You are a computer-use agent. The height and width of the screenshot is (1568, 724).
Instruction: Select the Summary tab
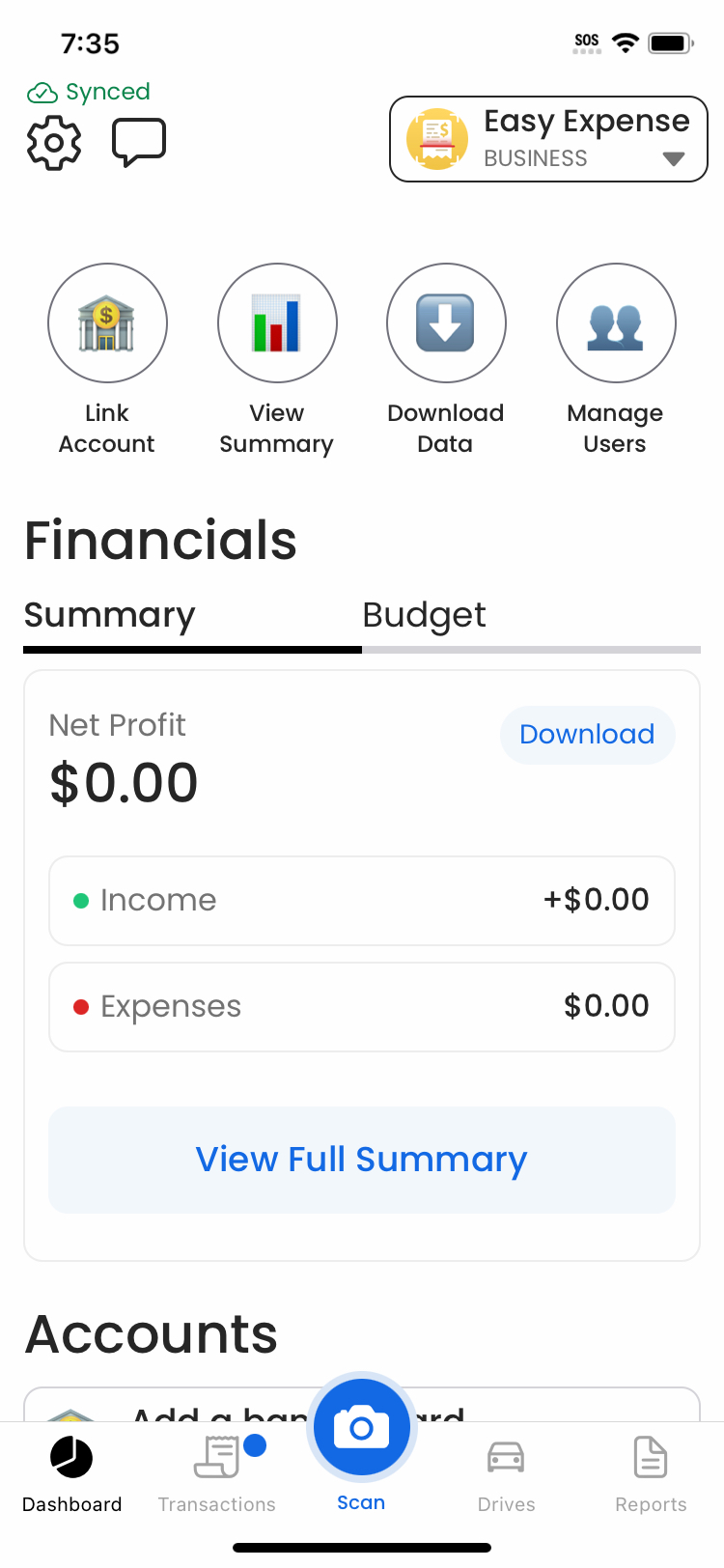(110, 616)
